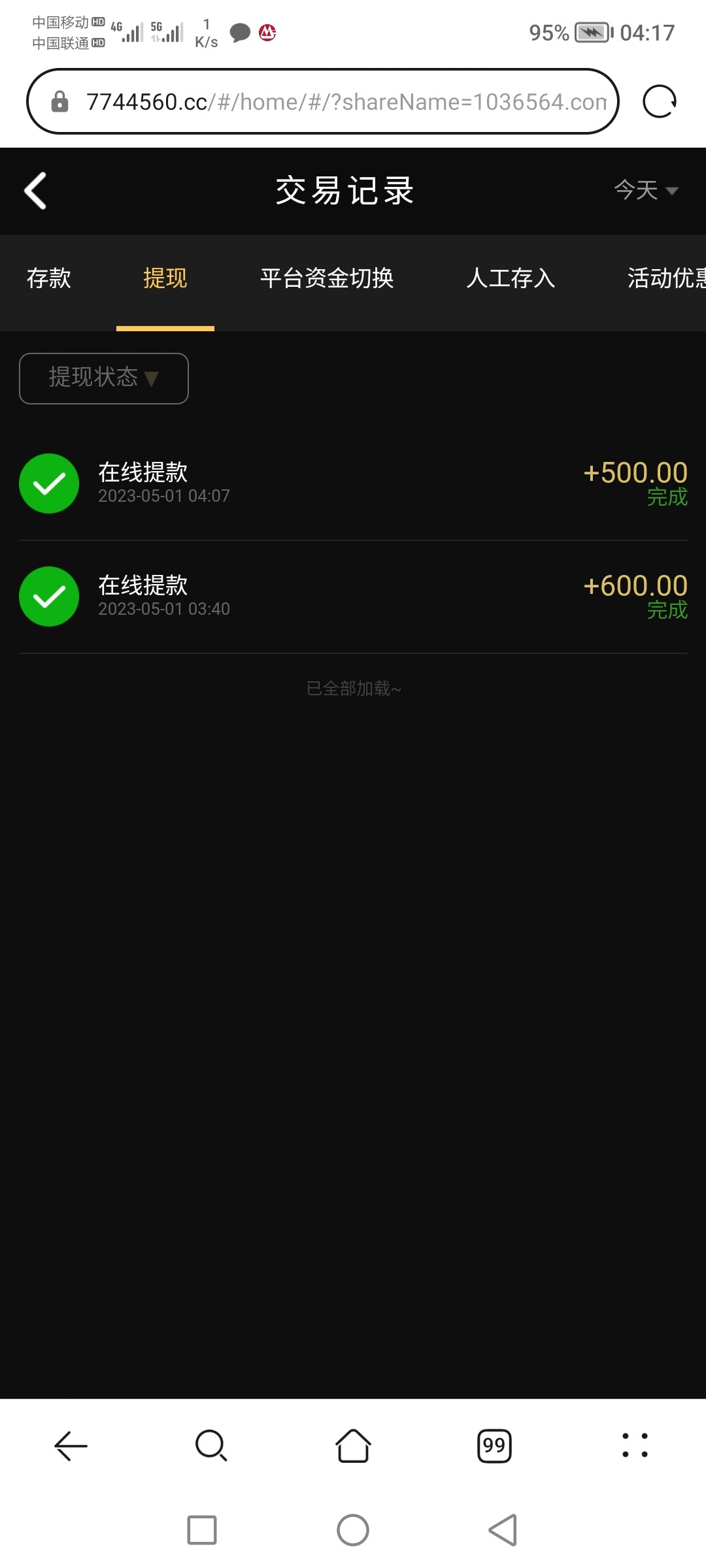Tap the back arrow next to 交易记录 title

pos(35,190)
